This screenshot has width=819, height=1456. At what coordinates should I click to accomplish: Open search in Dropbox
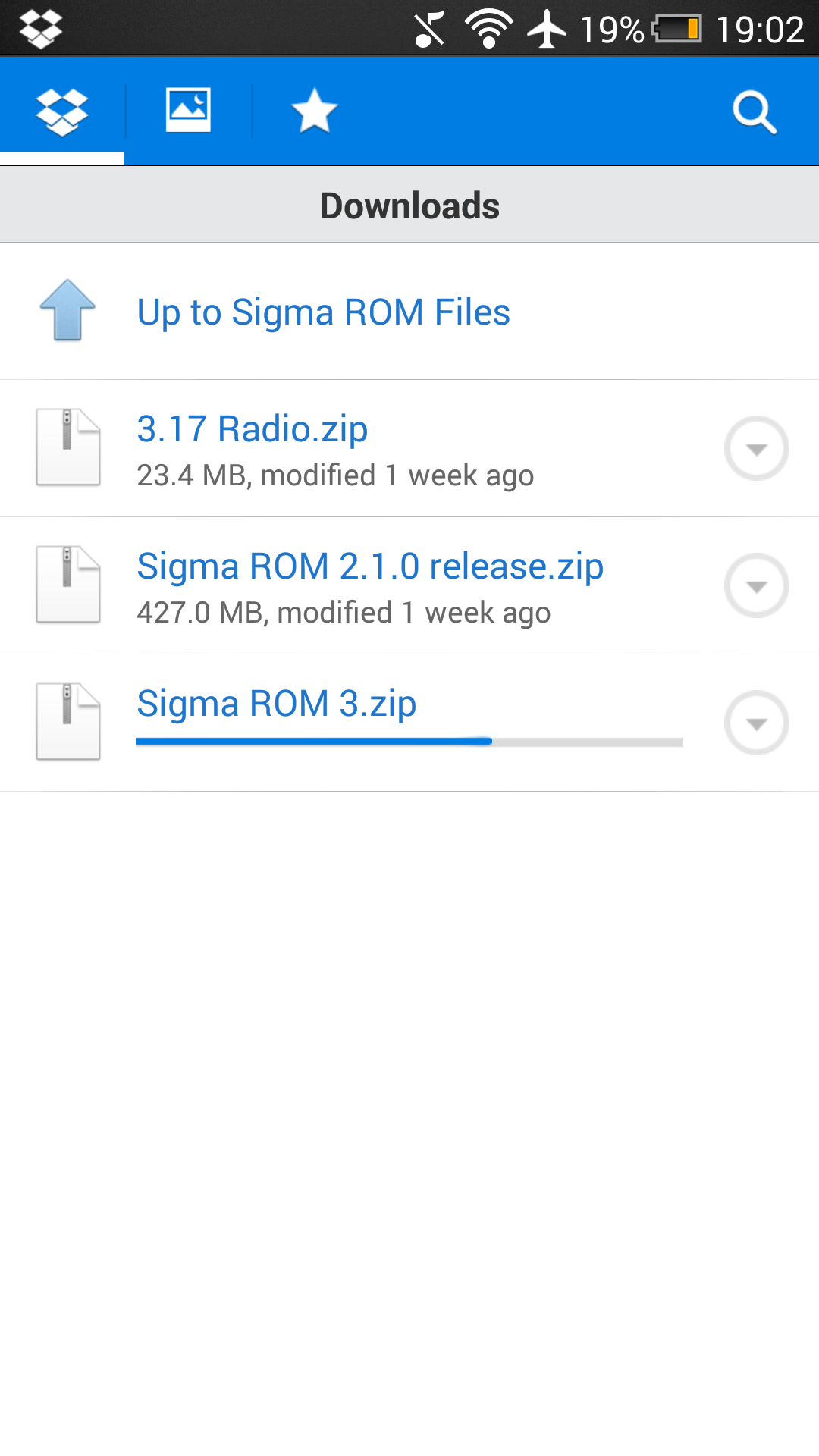[755, 112]
